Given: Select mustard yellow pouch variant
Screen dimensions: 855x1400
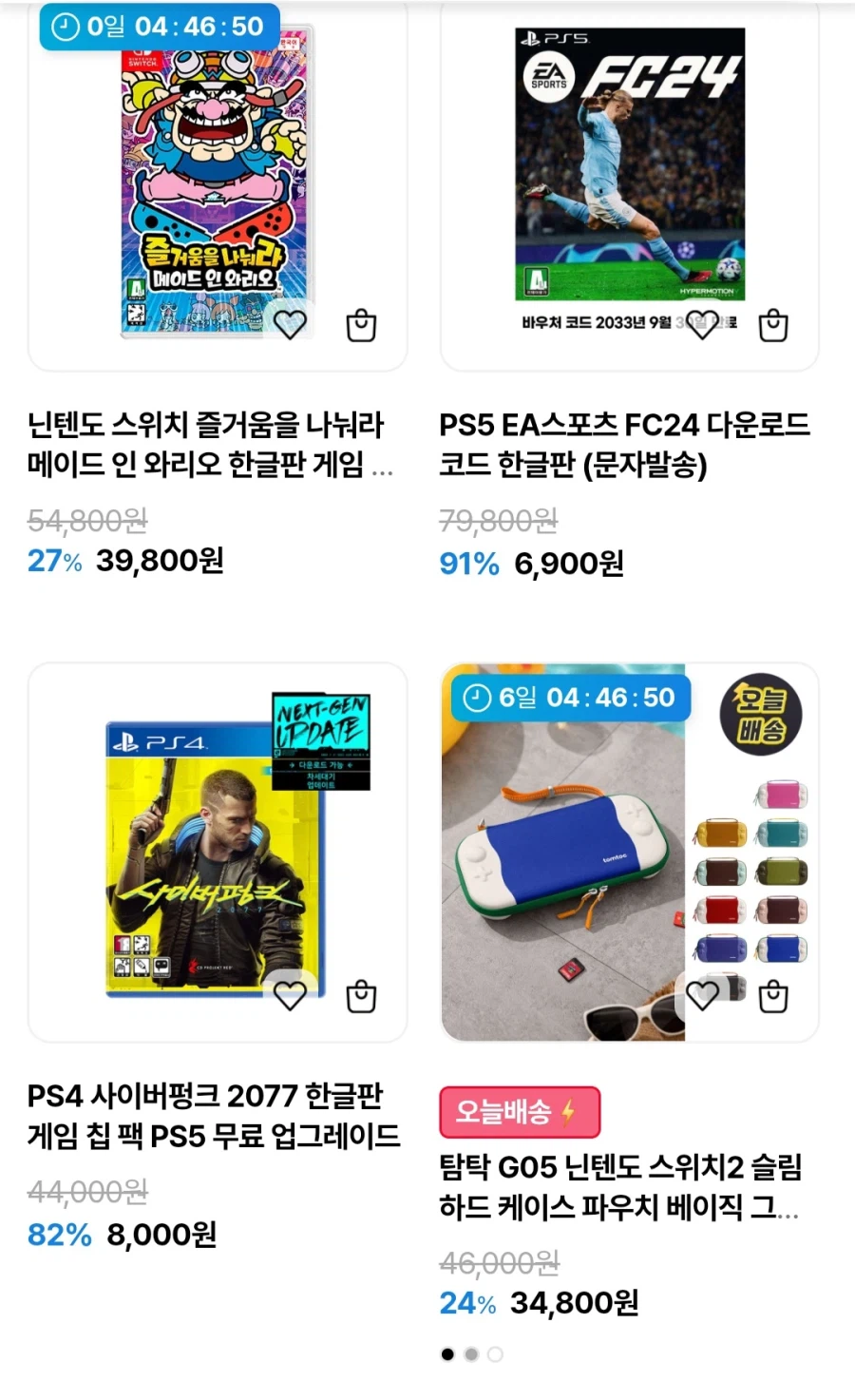Looking at the screenshot, I should [x=719, y=834].
